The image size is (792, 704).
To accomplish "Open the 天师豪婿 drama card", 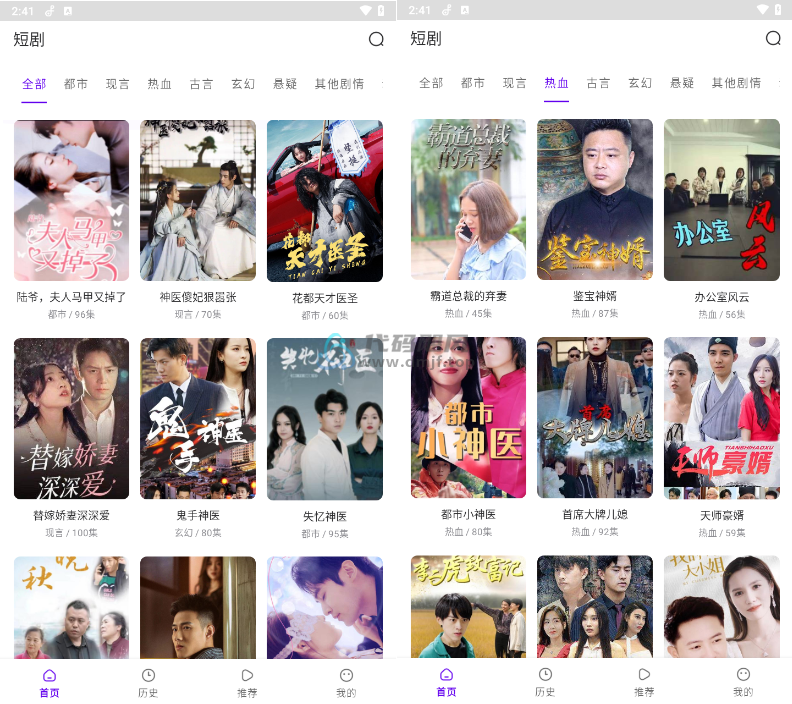I will (x=721, y=417).
